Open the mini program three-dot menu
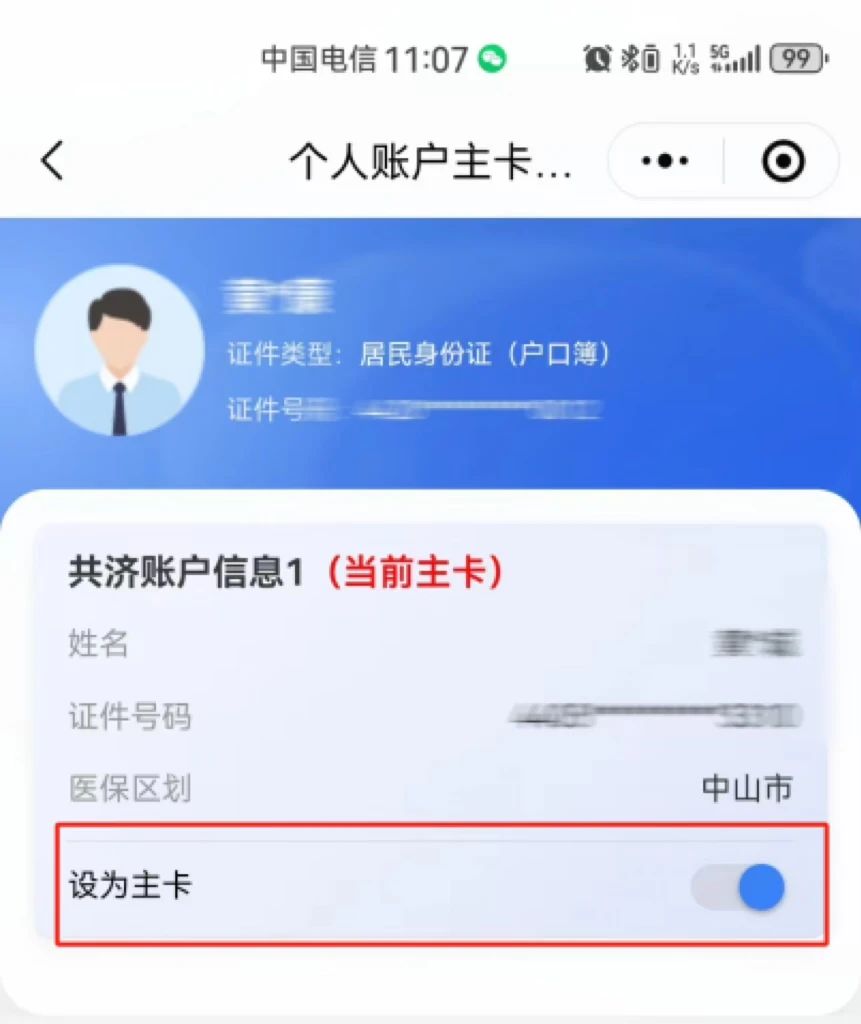The image size is (861, 1024). tap(665, 161)
